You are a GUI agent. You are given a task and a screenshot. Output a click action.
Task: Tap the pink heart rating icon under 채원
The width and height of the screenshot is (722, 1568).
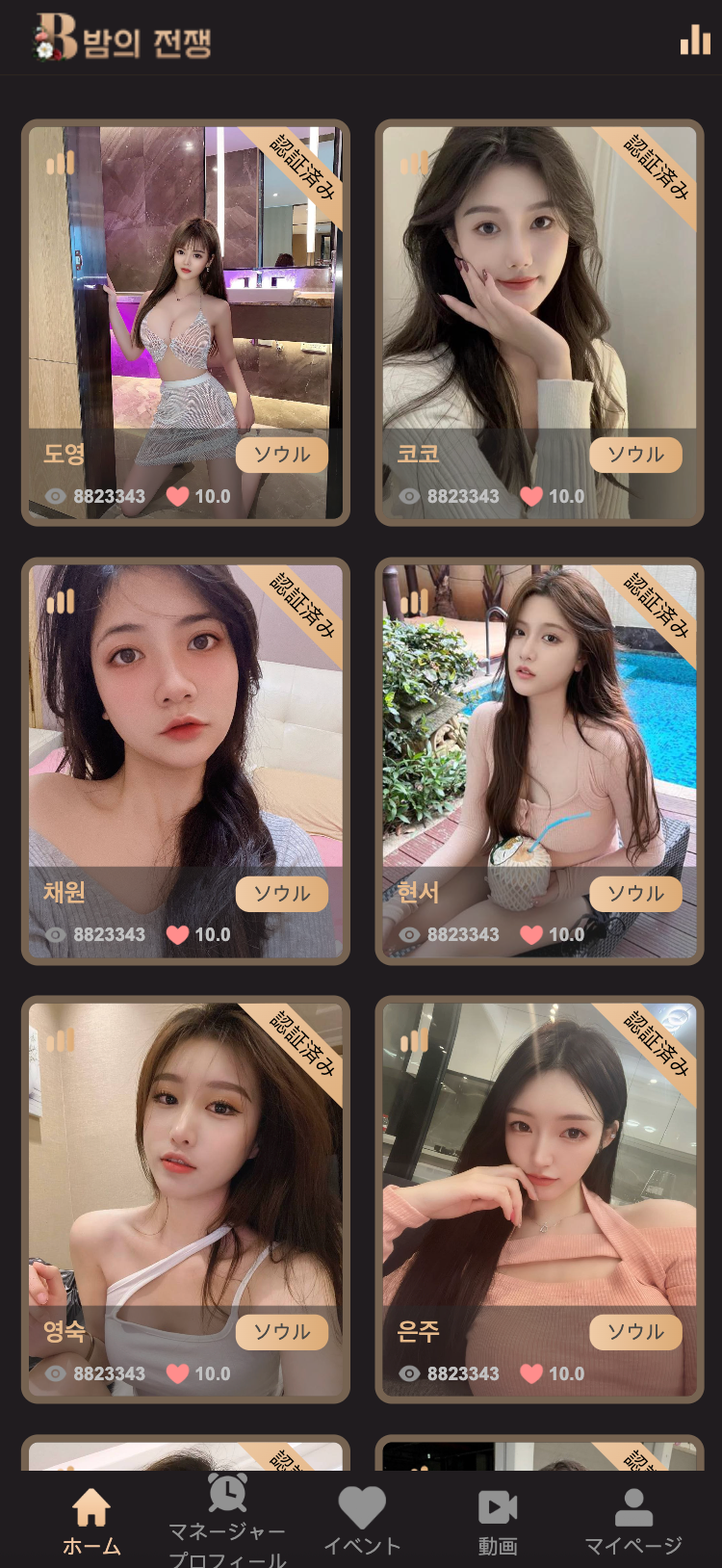(x=177, y=933)
